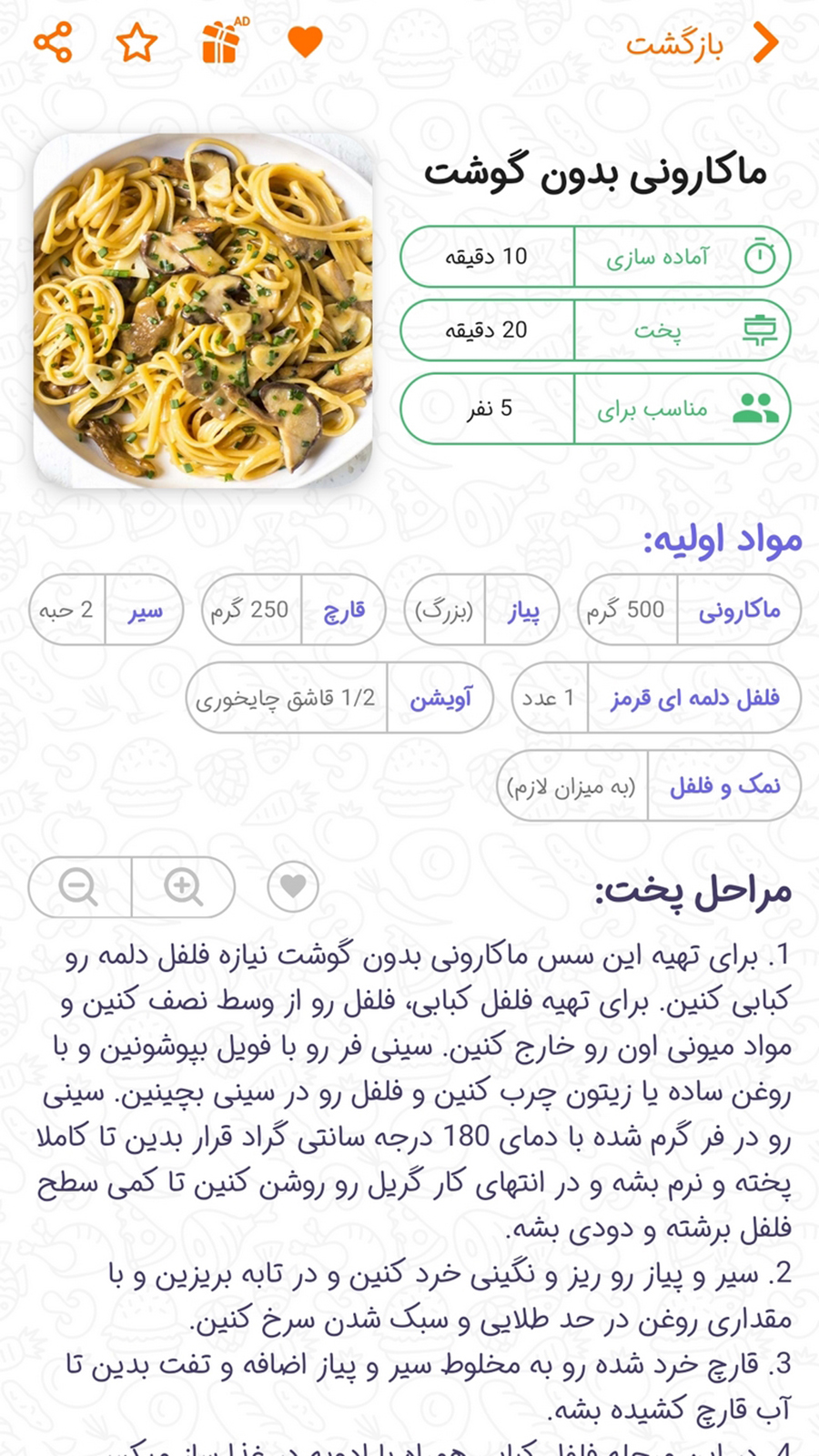Toggle the AD gift promotion
This screenshot has width=819, height=1456.
(218, 41)
